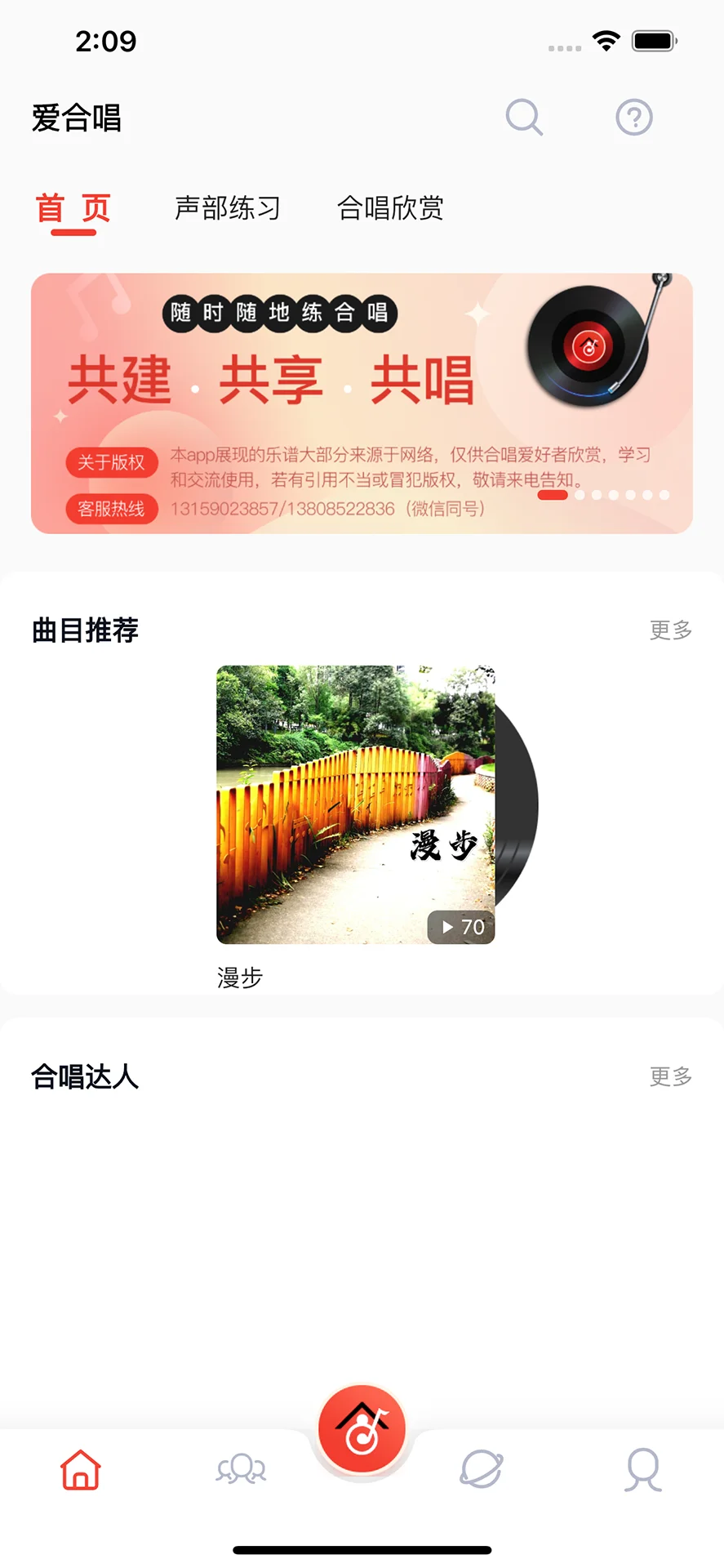Viewport: 724px width, 1568px height.
Task: Tap the central red music record button
Action: point(362,1426)
